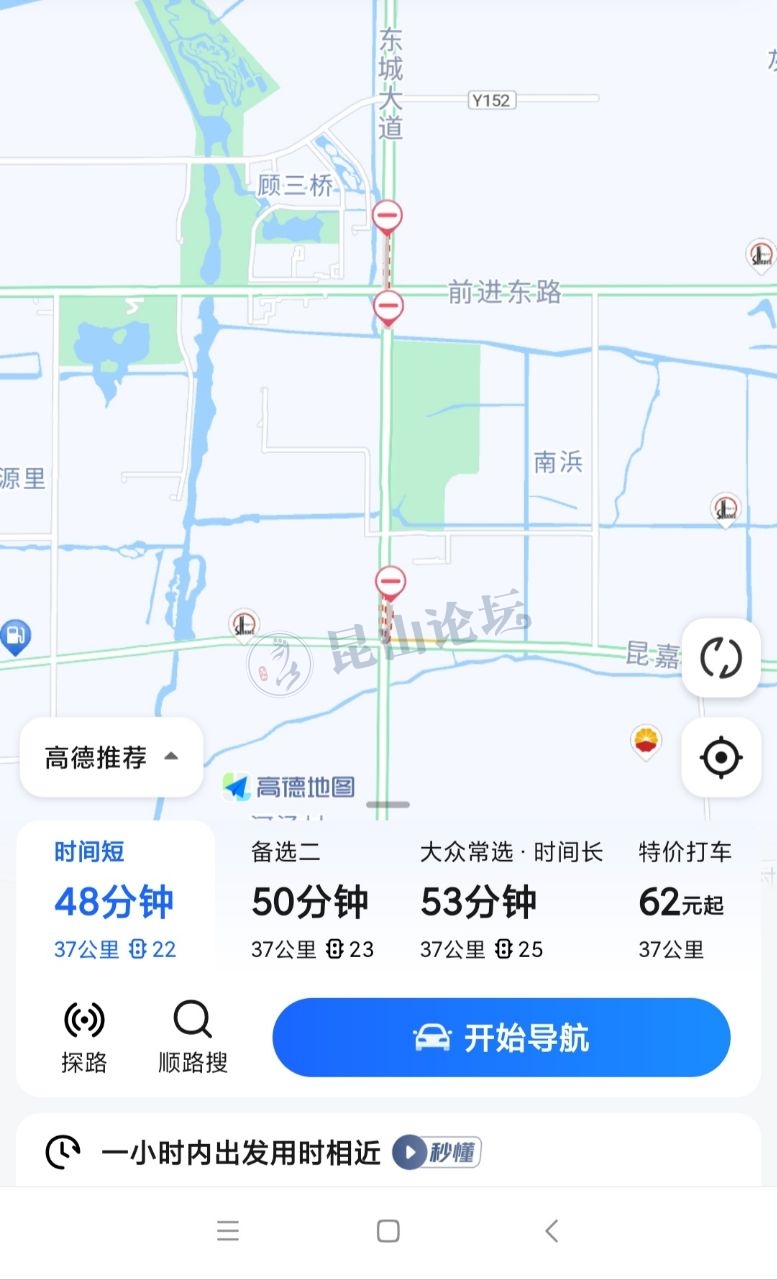Select the 时间短 48分钟 route

[x=115, y=902]
